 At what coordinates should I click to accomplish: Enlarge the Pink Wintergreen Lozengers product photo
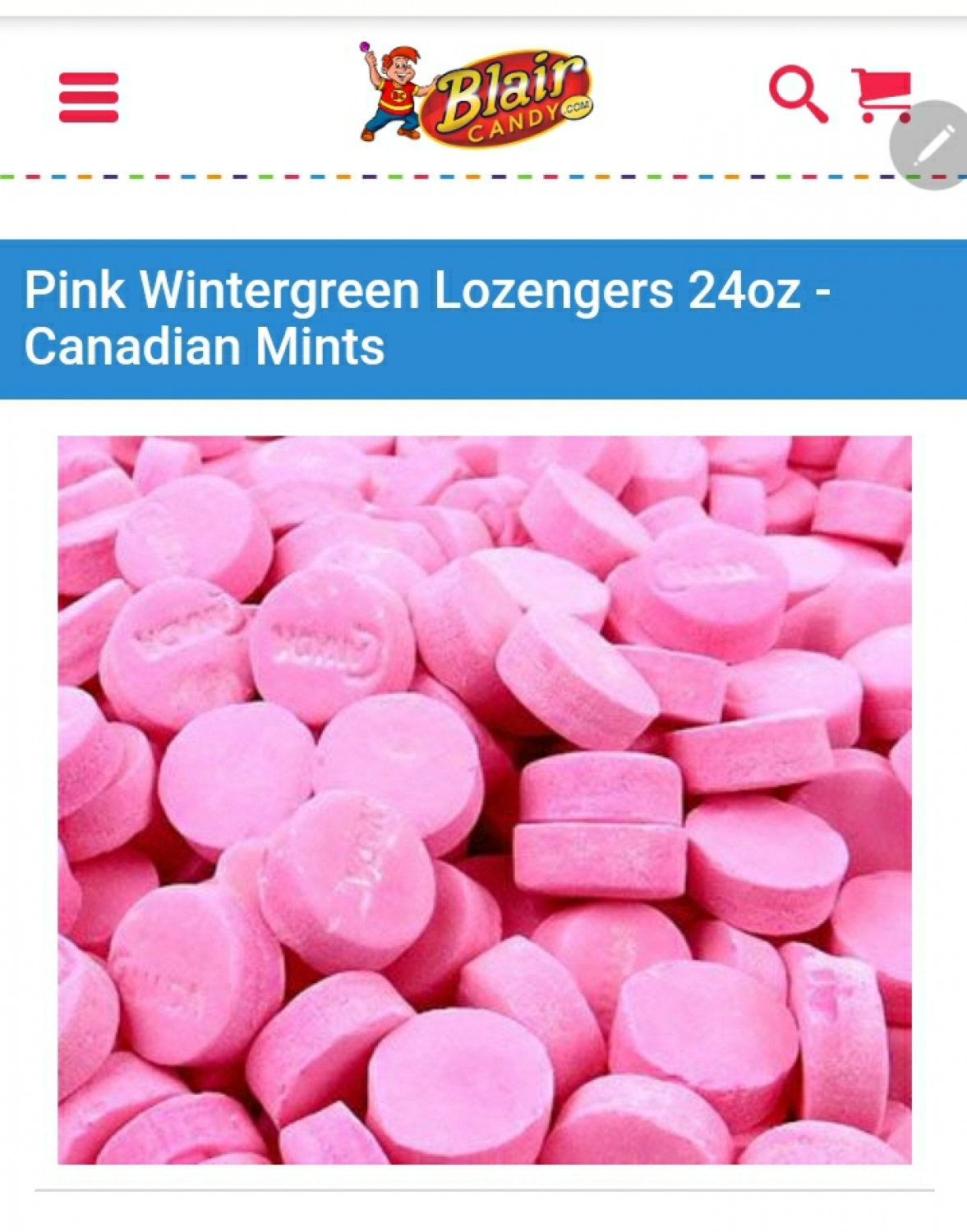click(484, 799)
